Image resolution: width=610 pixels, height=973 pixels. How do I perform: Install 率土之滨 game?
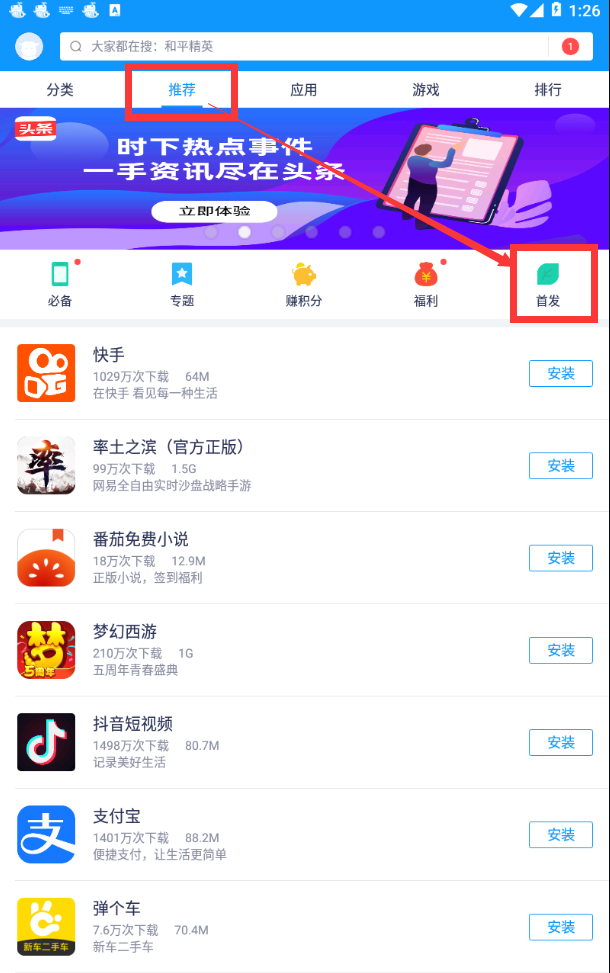tap(560, 465)
